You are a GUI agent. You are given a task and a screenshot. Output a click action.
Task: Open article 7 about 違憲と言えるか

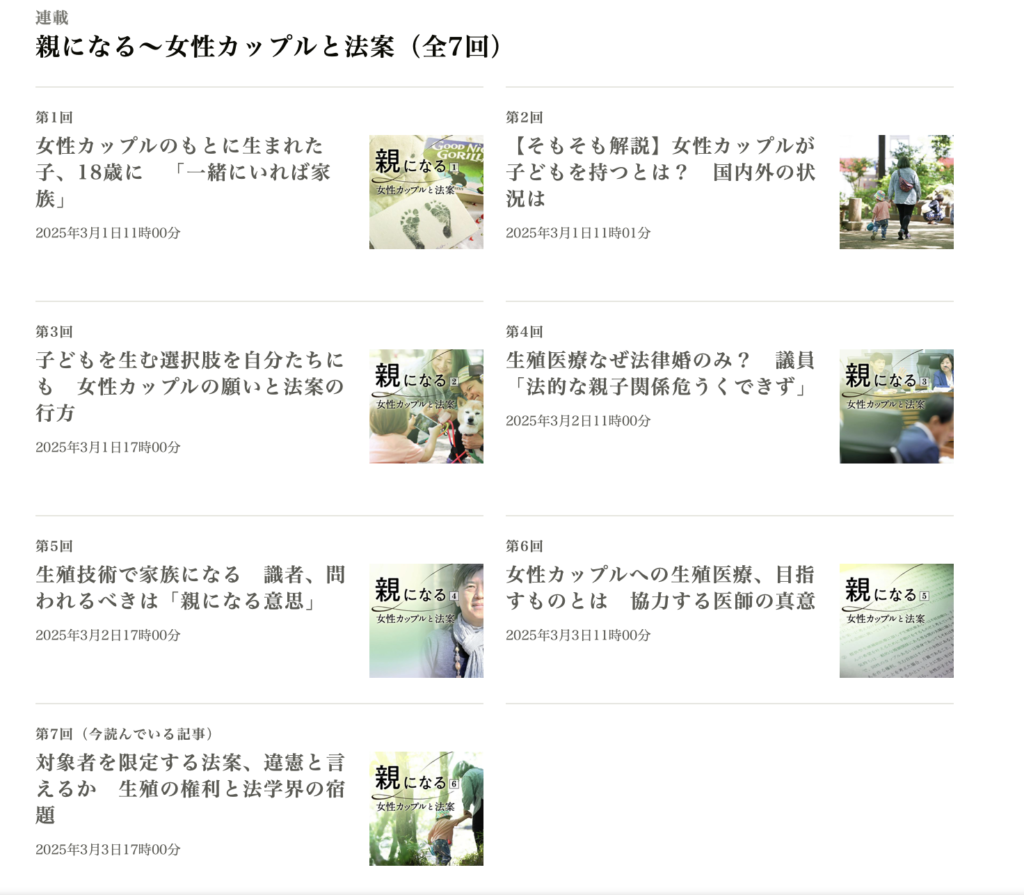point(190,788)
